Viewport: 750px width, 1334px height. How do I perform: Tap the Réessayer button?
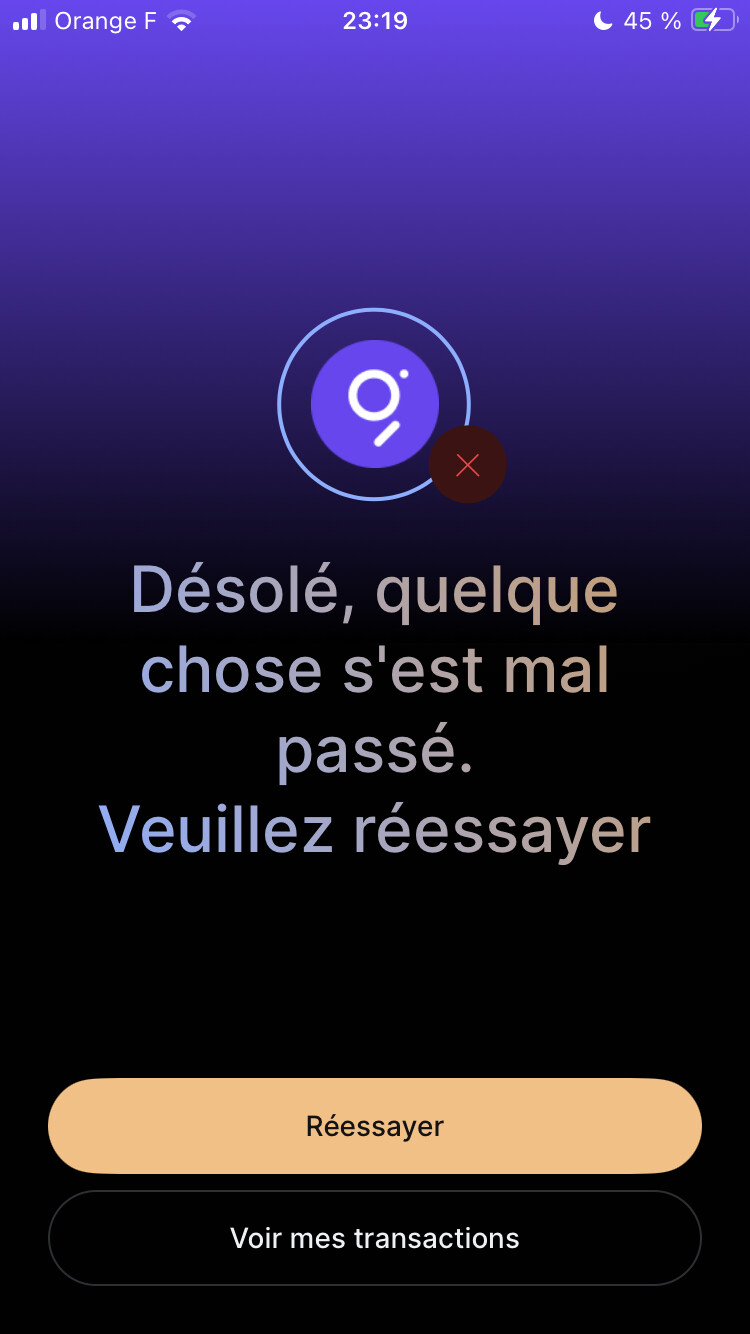[x=375, y=1126]
